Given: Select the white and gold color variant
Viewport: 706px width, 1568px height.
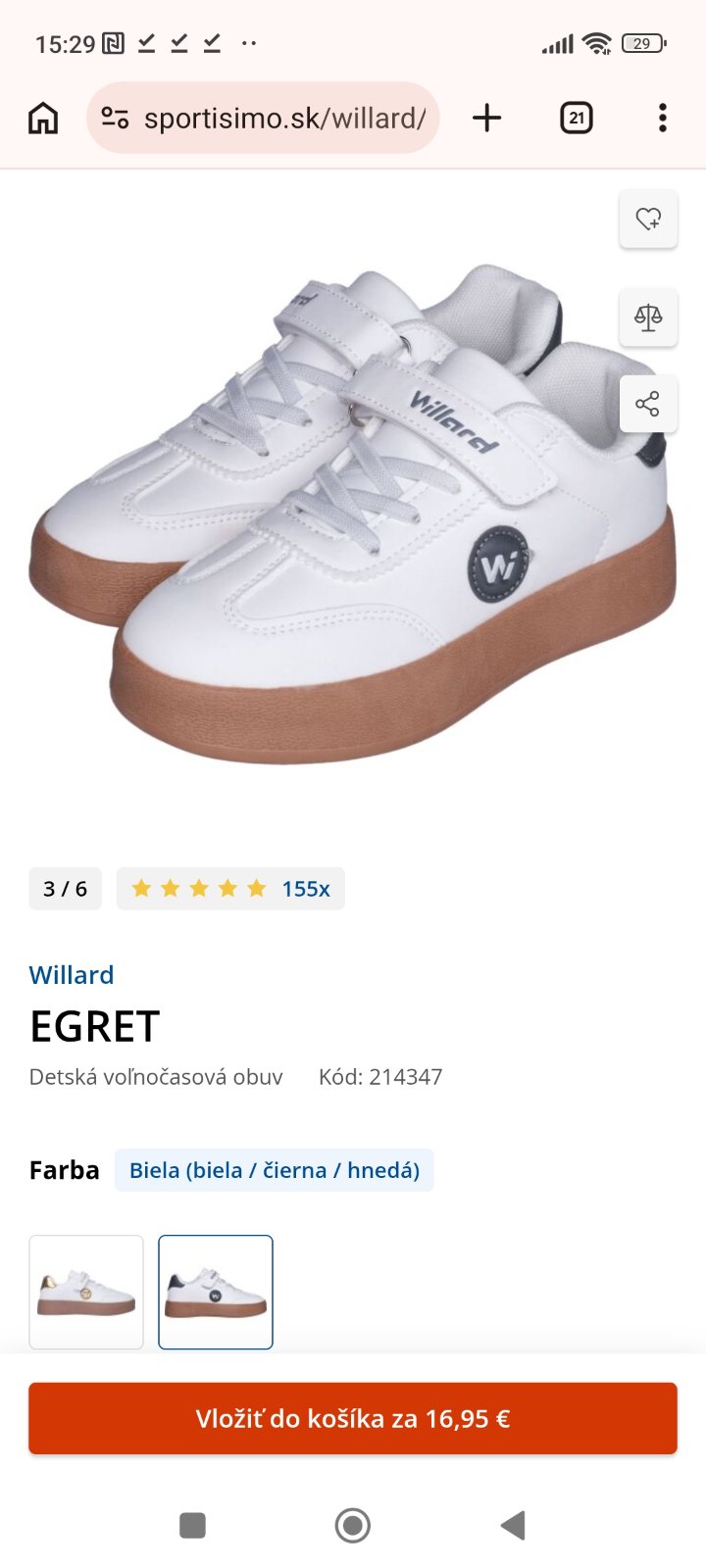Looking at the screenshot, I should [86, 1292].
